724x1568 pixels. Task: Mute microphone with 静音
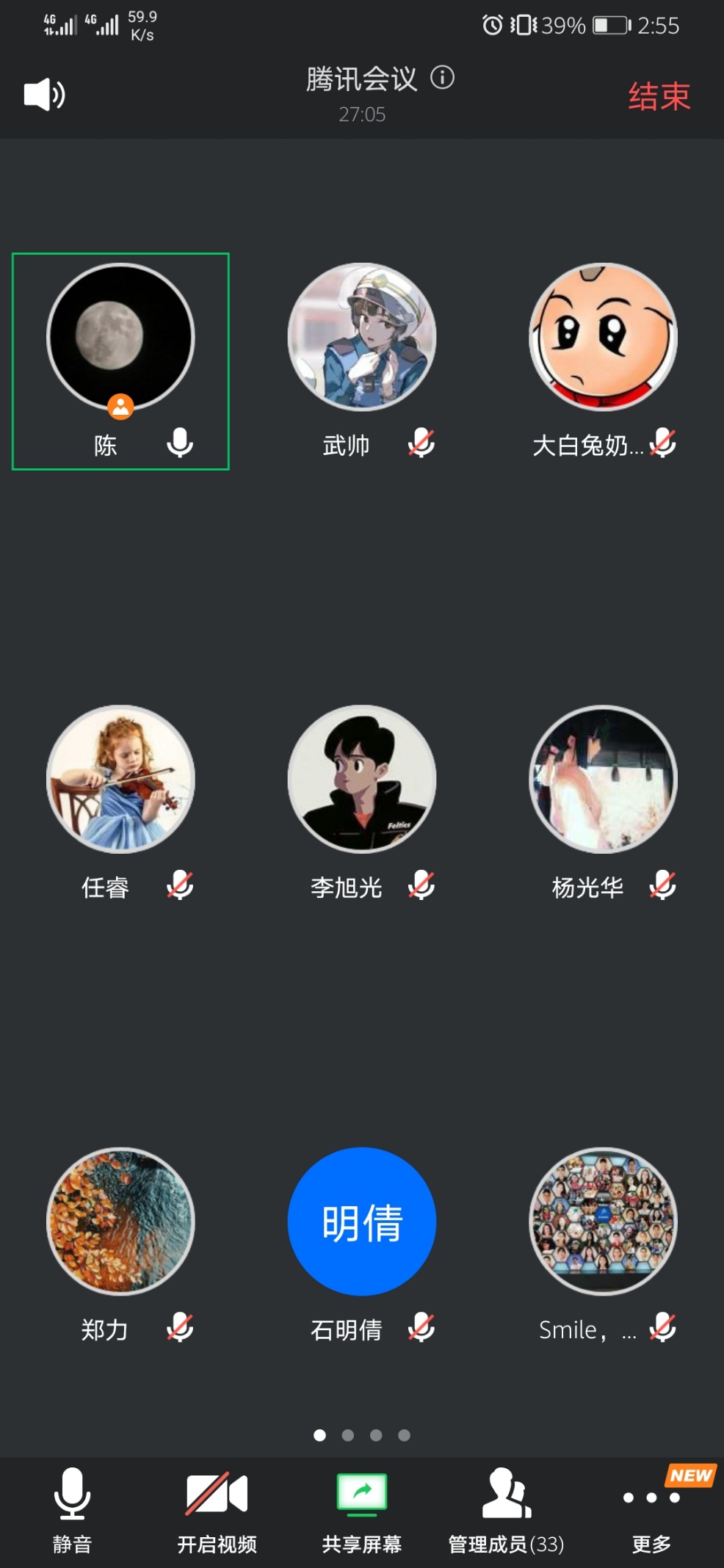72,1509
